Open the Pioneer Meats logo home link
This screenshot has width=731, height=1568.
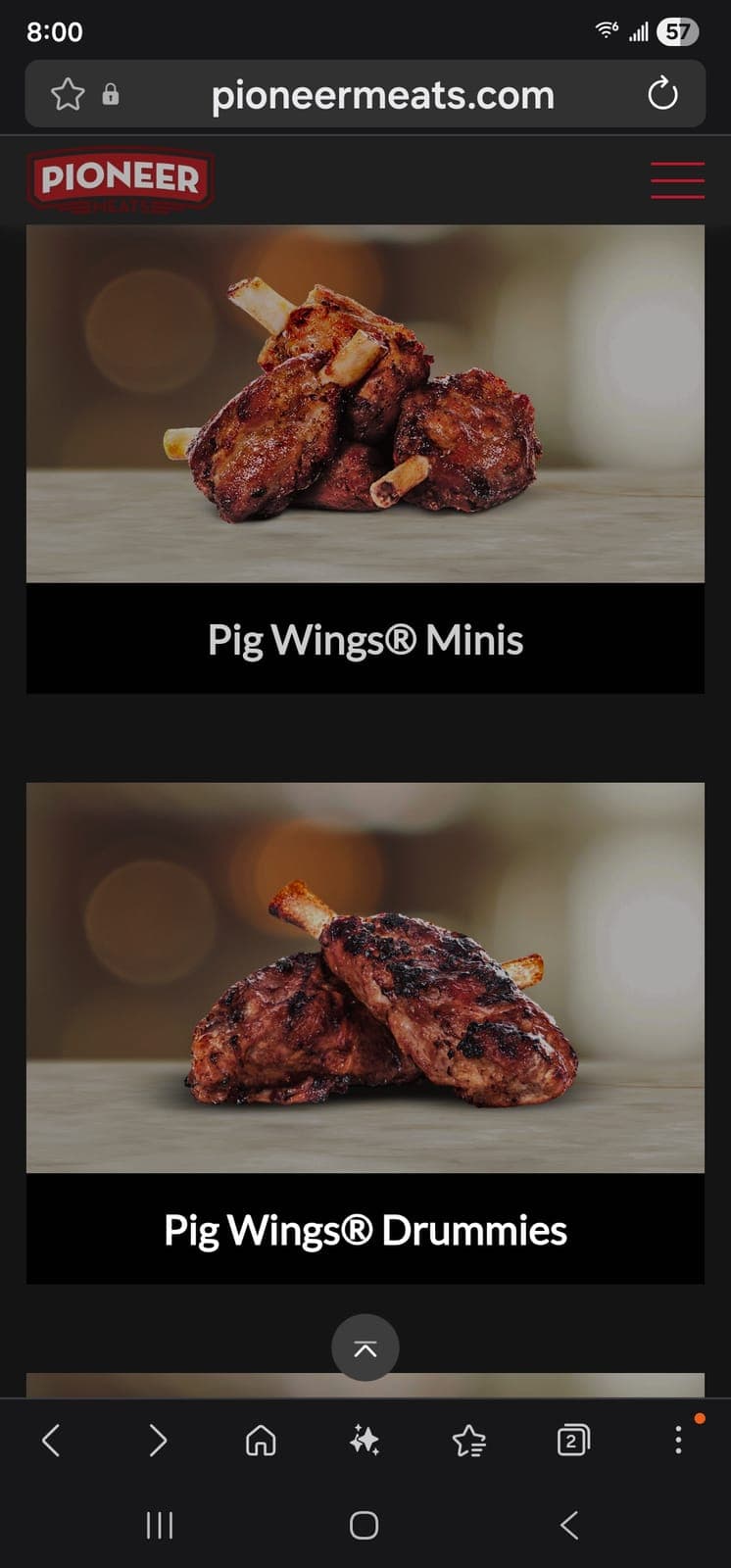121,180
